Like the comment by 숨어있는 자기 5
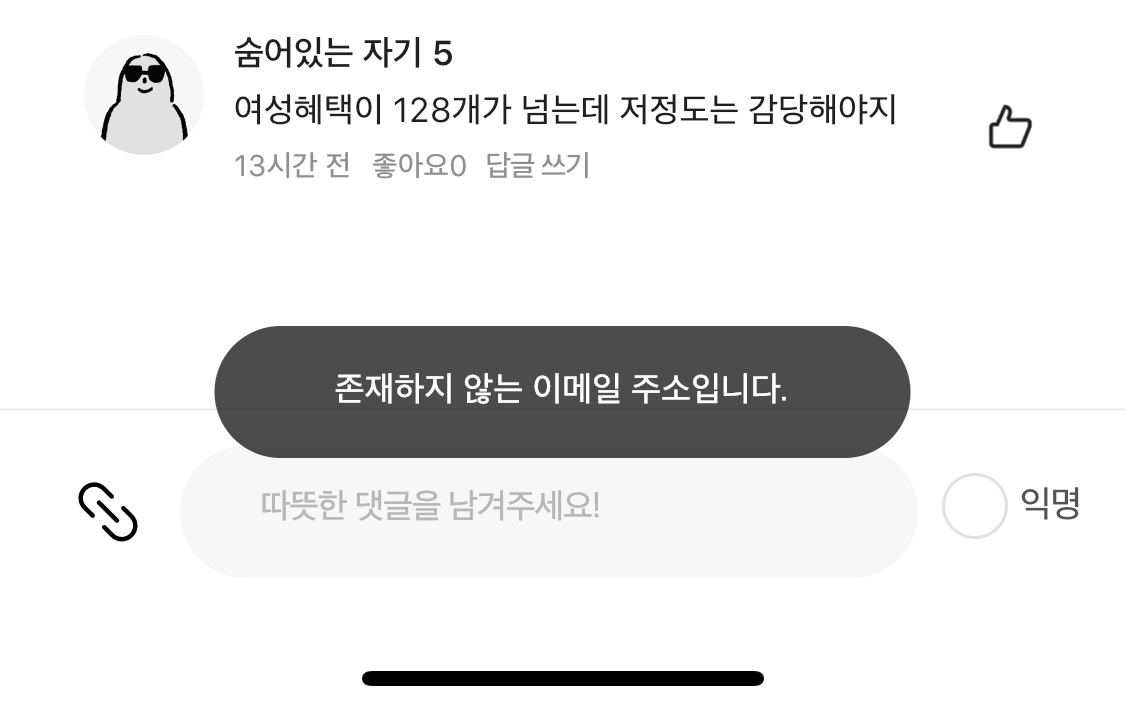Image resolution: width=1125 pixels, height=710 pixels. click(1009, 128)
